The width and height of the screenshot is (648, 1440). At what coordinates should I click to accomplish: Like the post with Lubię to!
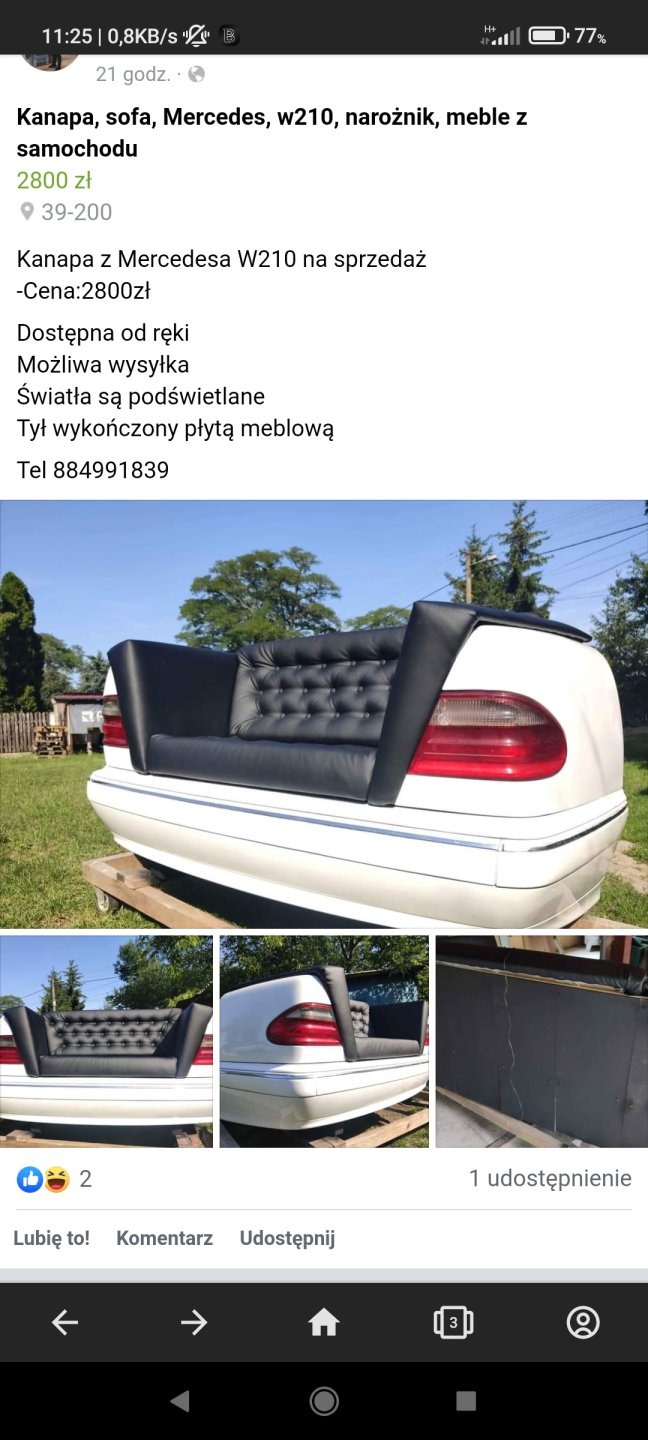tap(52, 1238)
